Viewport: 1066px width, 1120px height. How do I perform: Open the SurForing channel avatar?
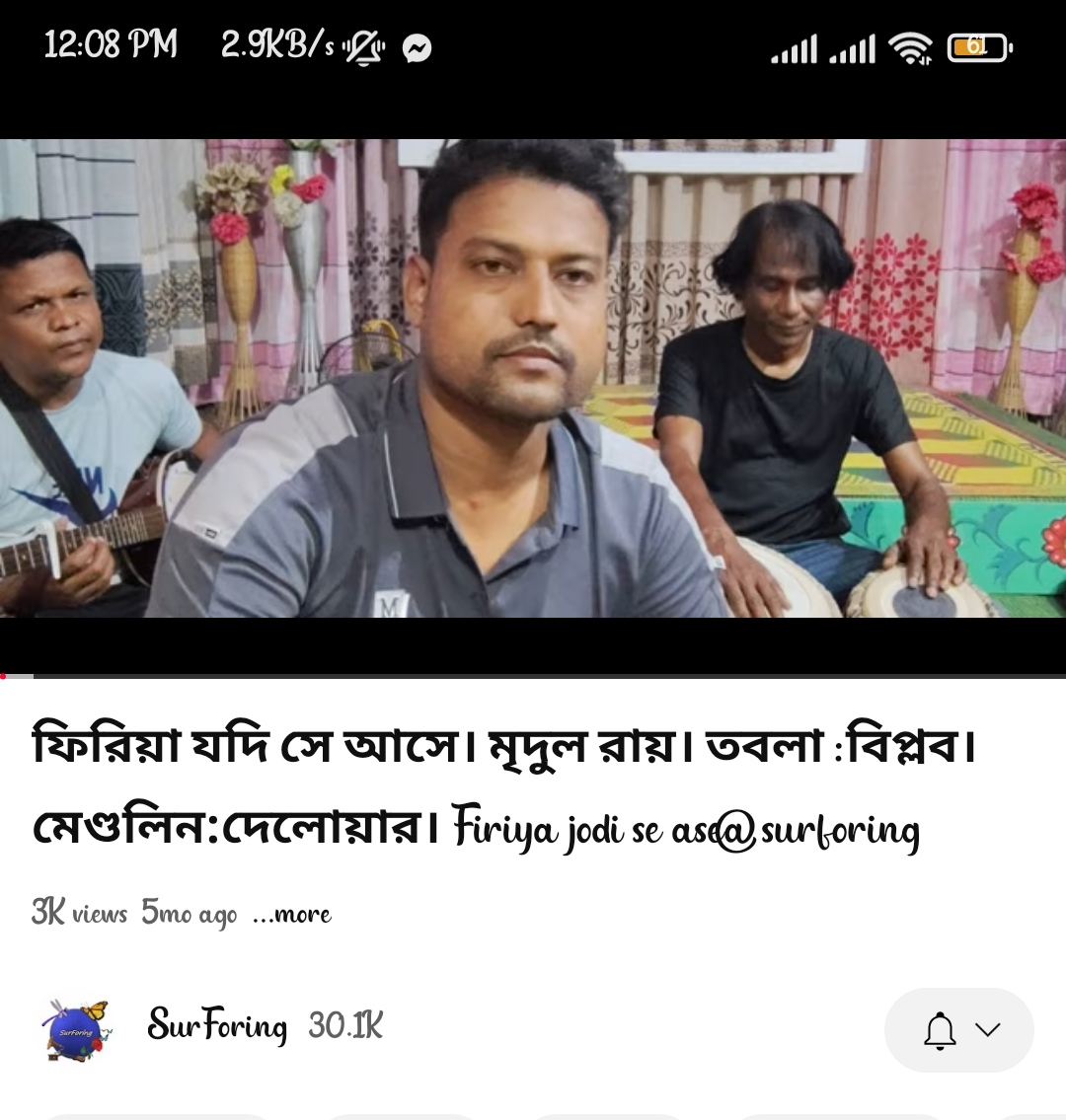(77, 1029)
